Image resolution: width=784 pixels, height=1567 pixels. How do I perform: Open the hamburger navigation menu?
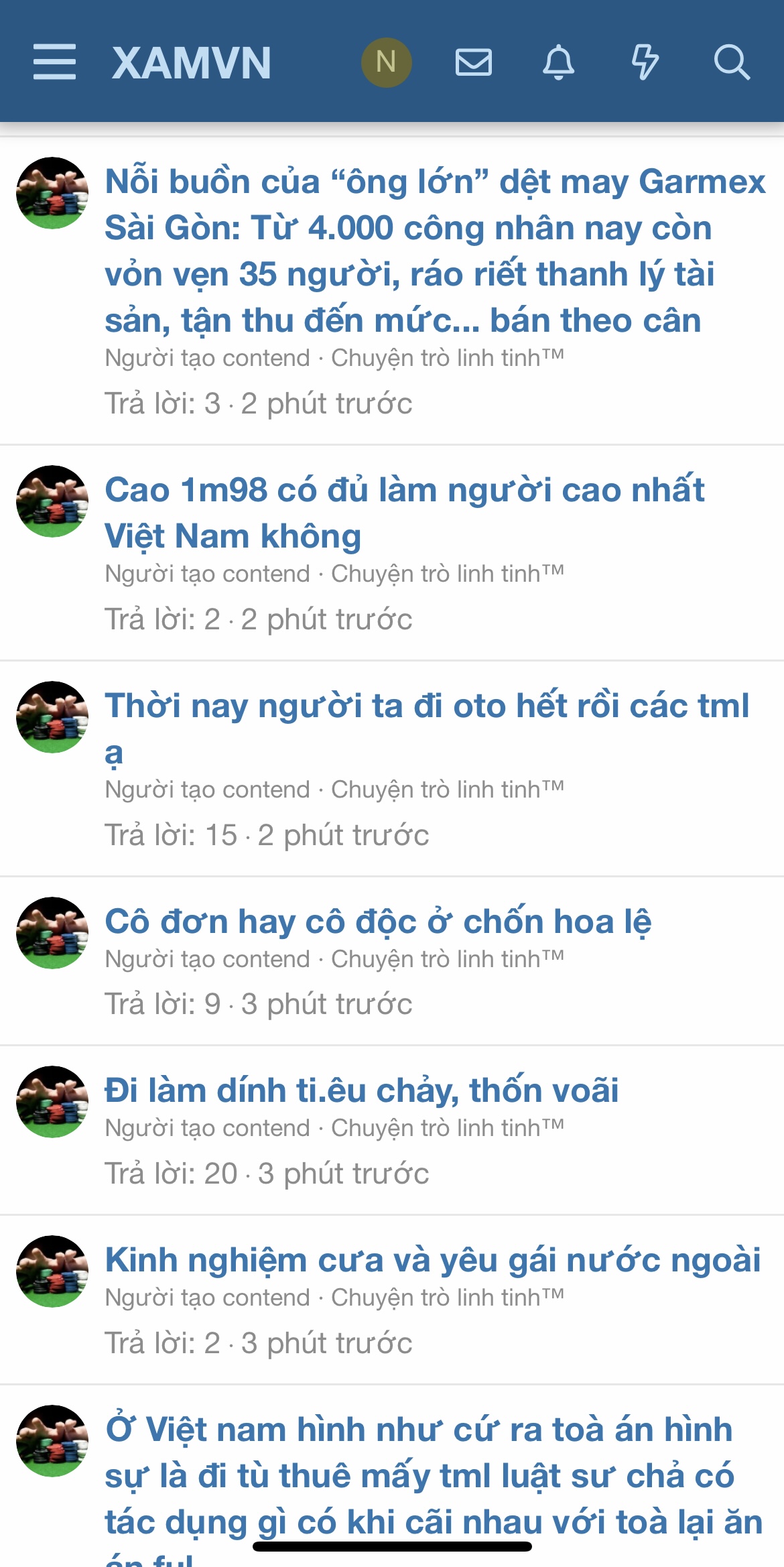(54, 62)
